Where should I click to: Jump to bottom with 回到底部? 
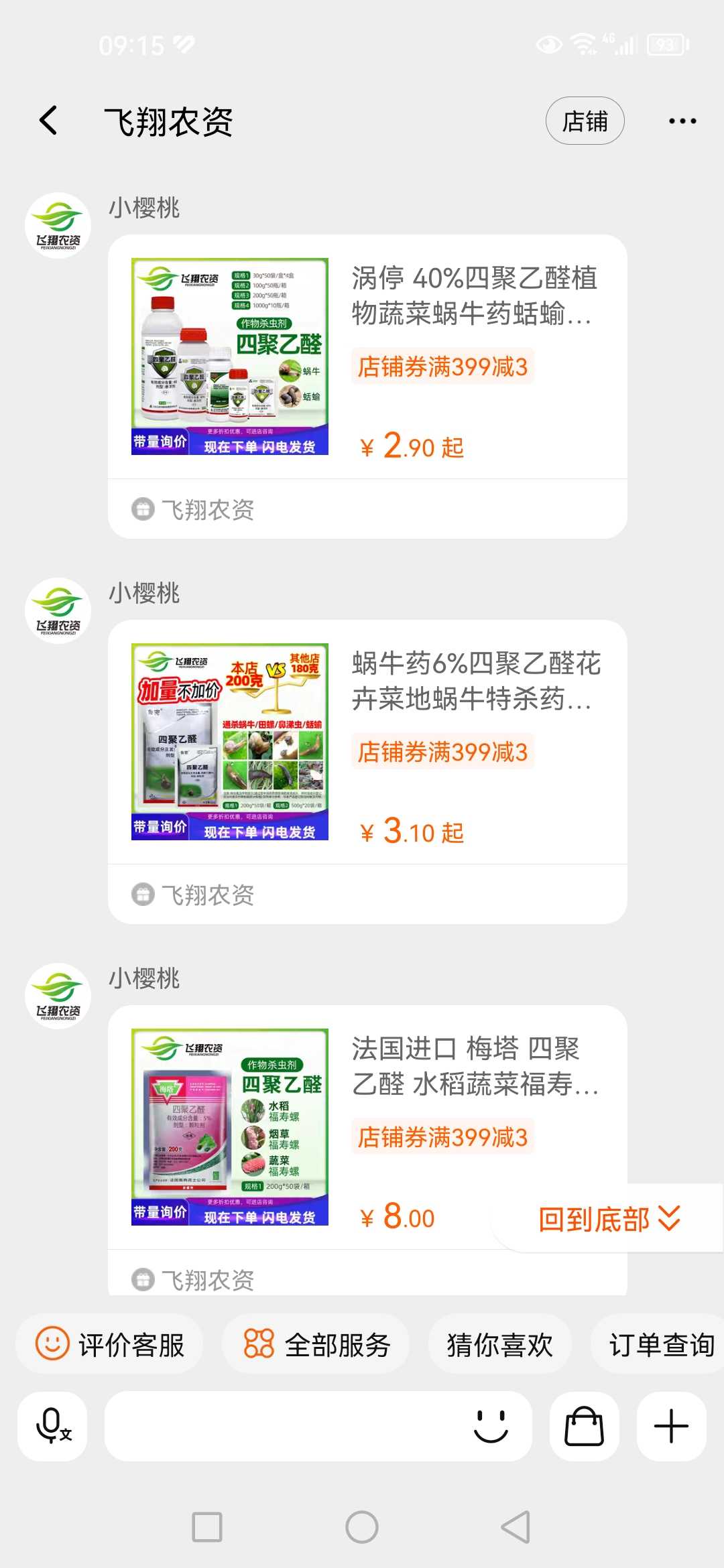tap(609, 1219)
